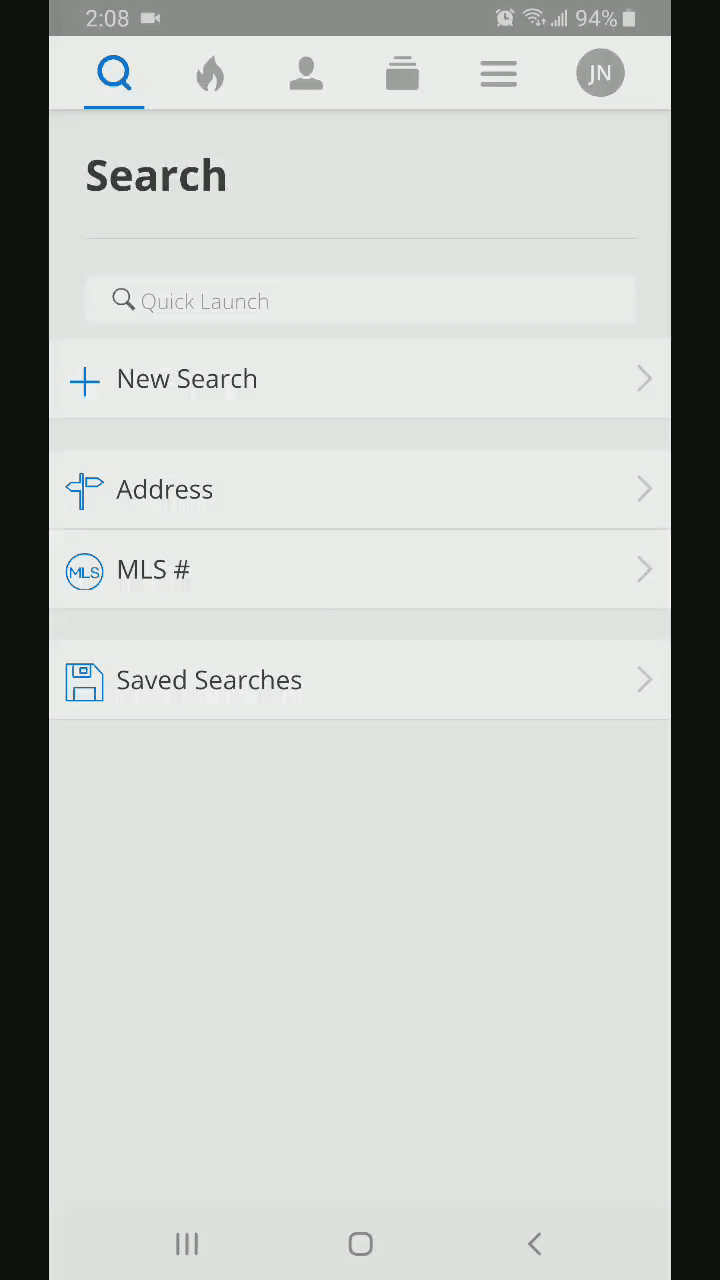
Task: Tap the Quick Launch search field
Action: (x=360, y=301)
